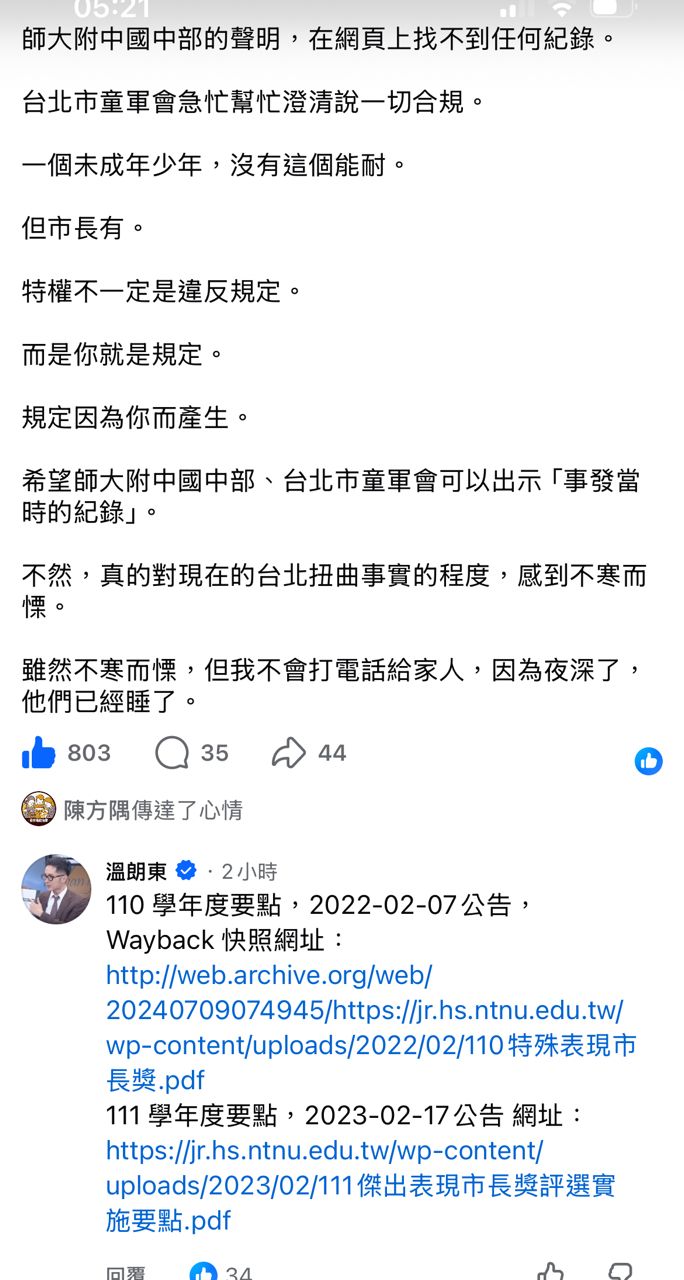
Task: Open 溫朗東's profile picture
Action: click(x=56, y=888)
